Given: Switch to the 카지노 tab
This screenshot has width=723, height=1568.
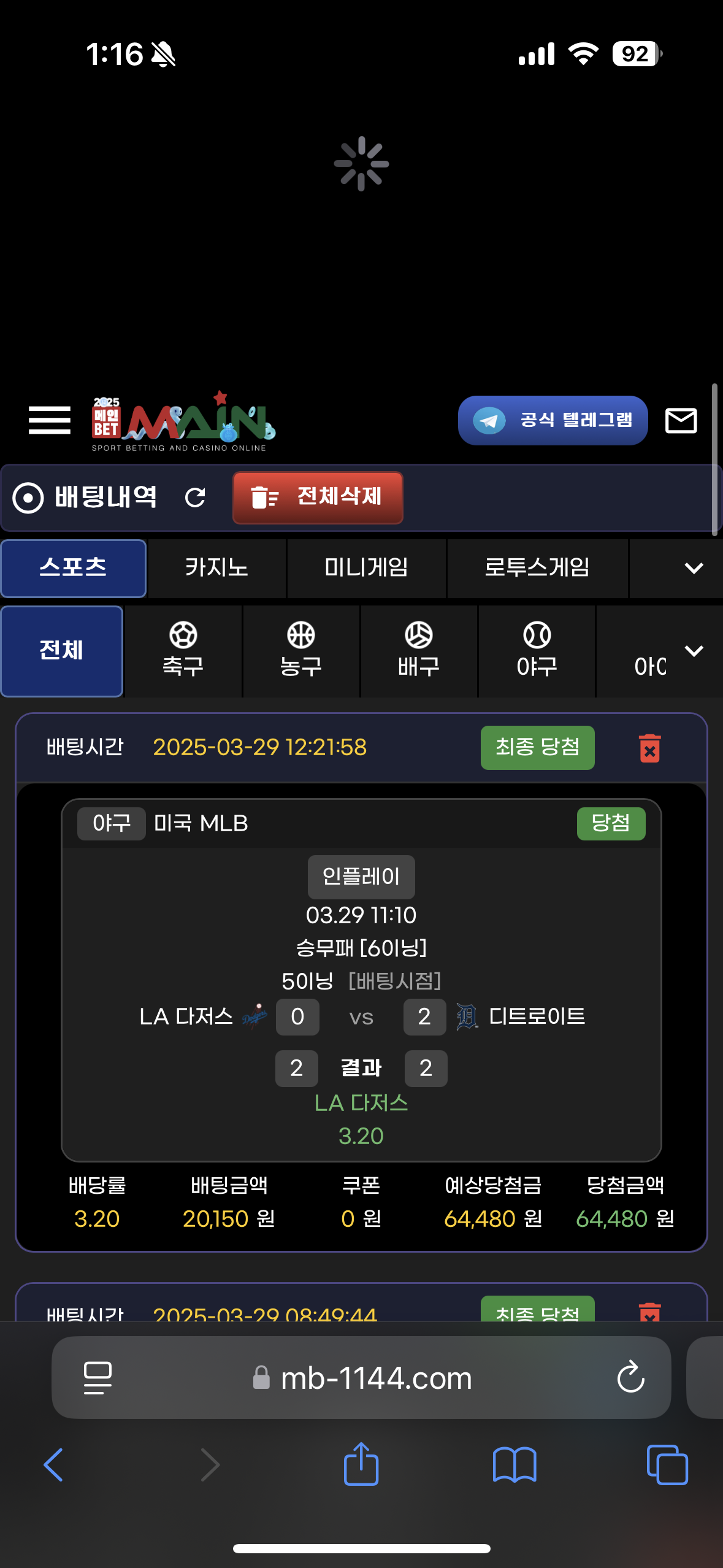Looking at the screenshot, I should coord(216,567).
